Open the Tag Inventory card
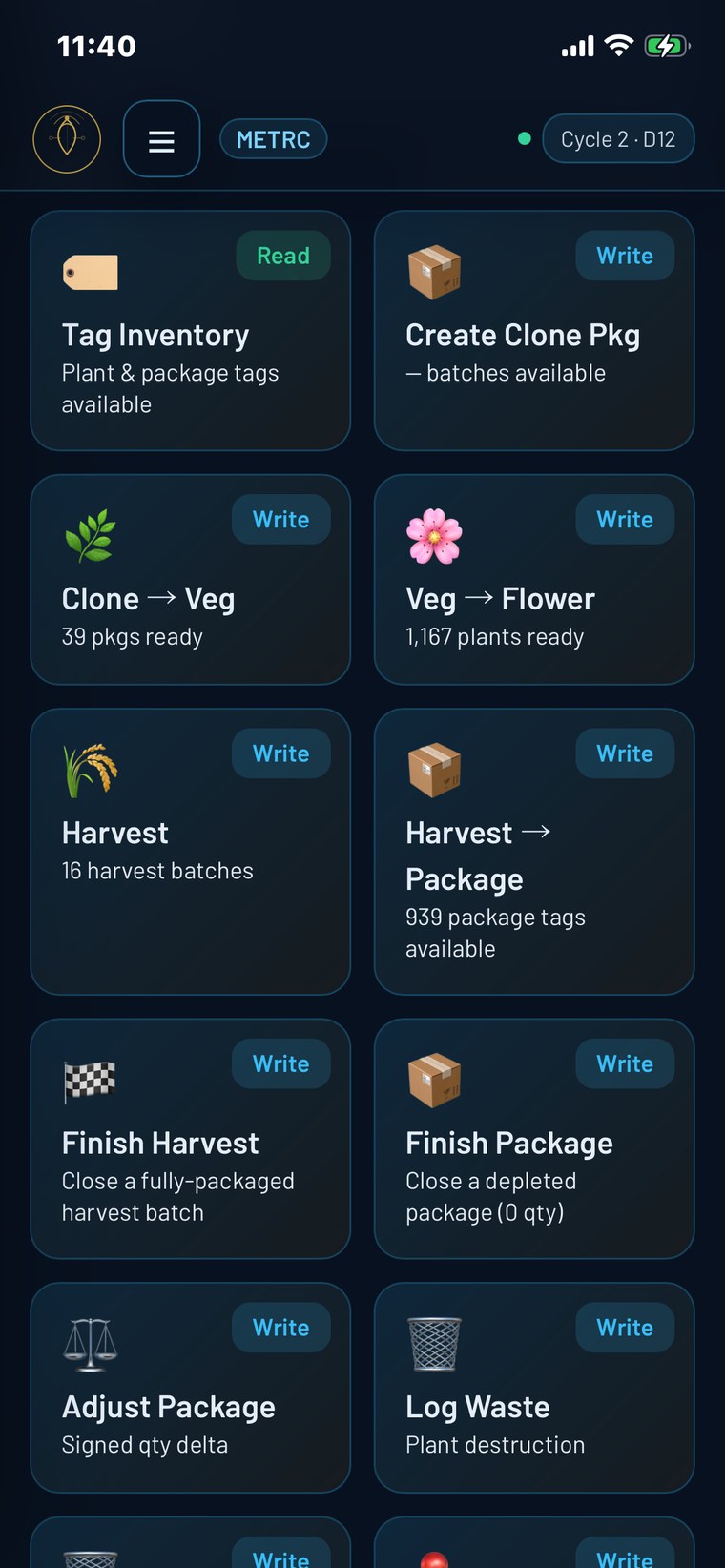The width and height of the screenshot is (725, 1568). coord(191,330)
